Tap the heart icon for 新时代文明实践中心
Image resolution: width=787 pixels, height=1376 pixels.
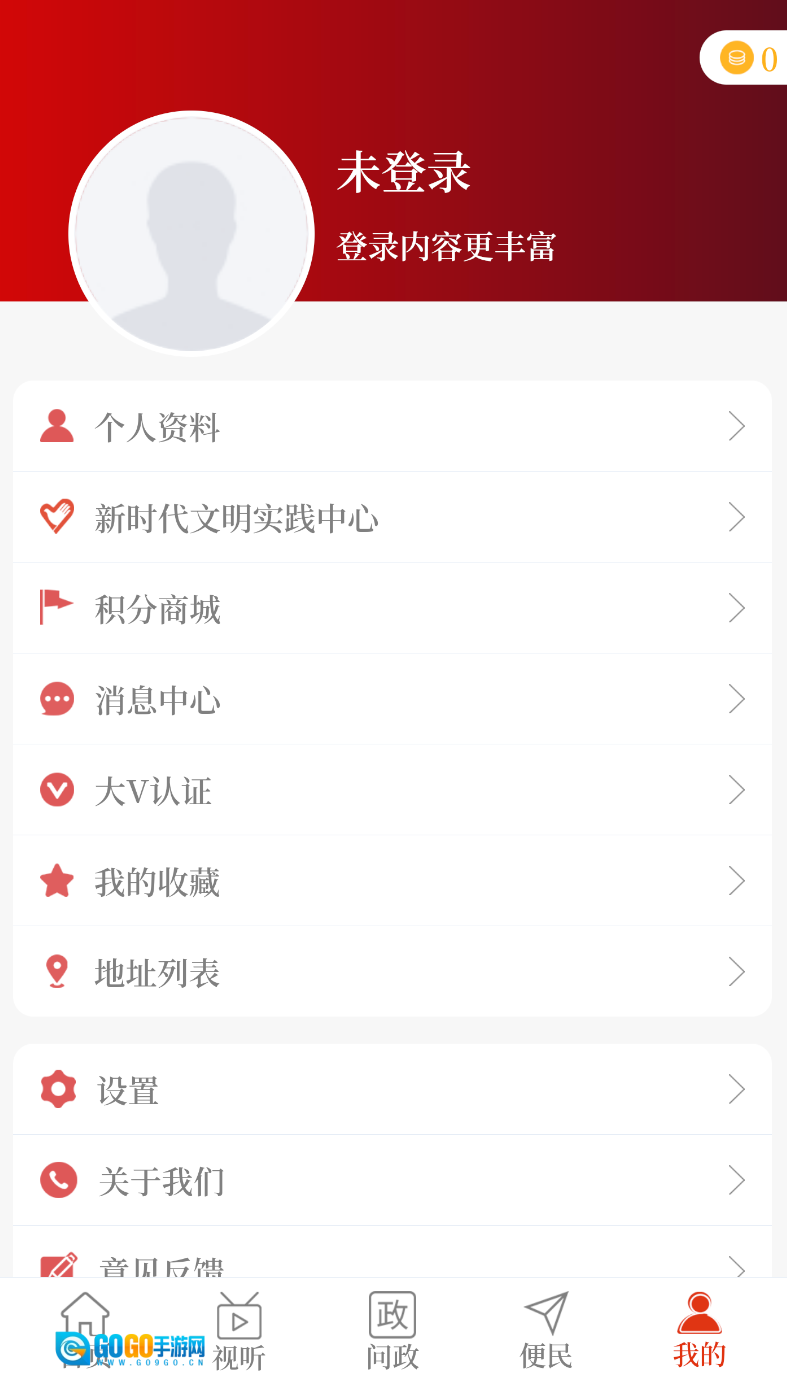point(57,516)
